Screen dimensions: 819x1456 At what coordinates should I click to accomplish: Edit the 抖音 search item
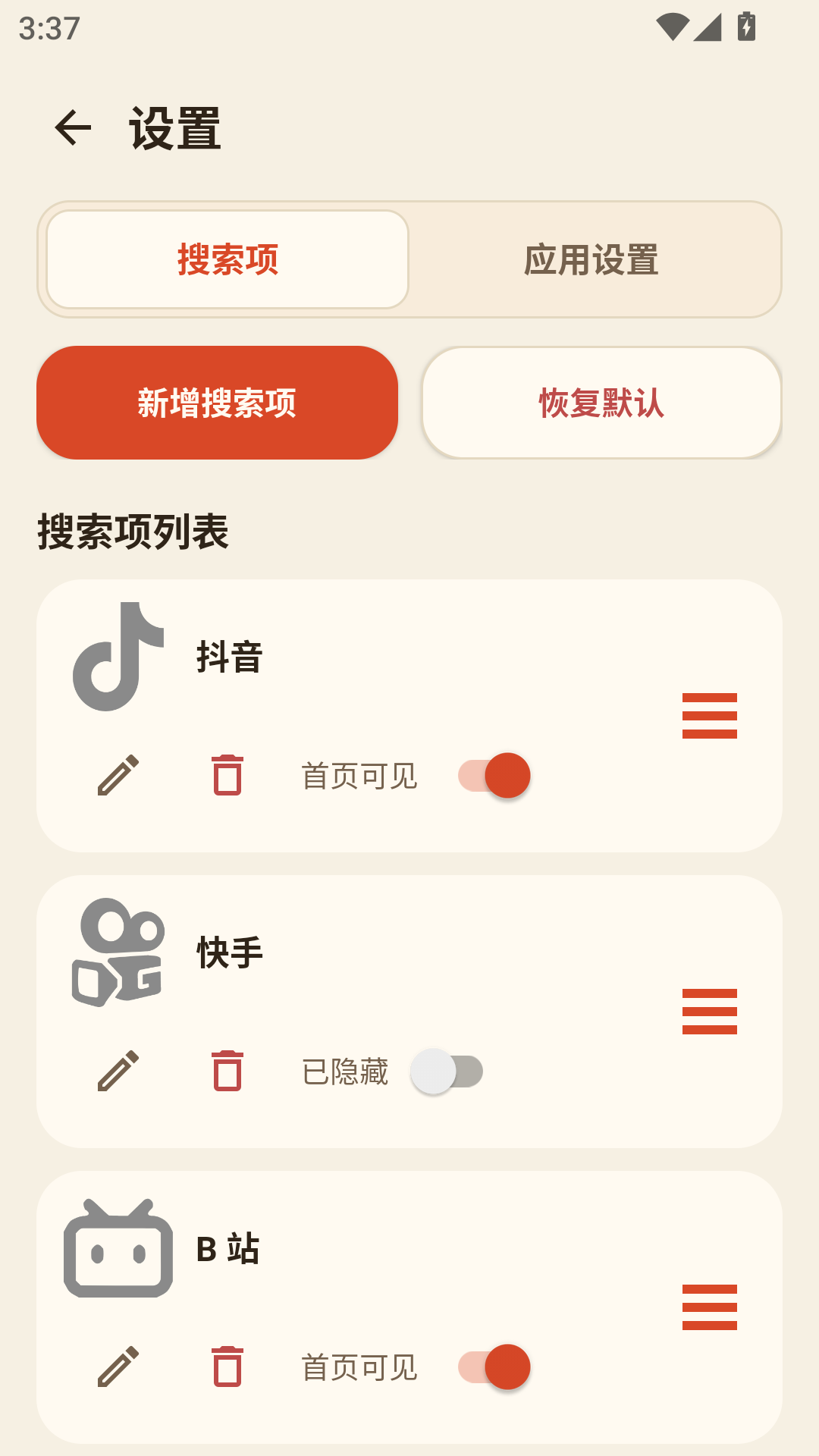pyautogui.click(x=118, y=775)
